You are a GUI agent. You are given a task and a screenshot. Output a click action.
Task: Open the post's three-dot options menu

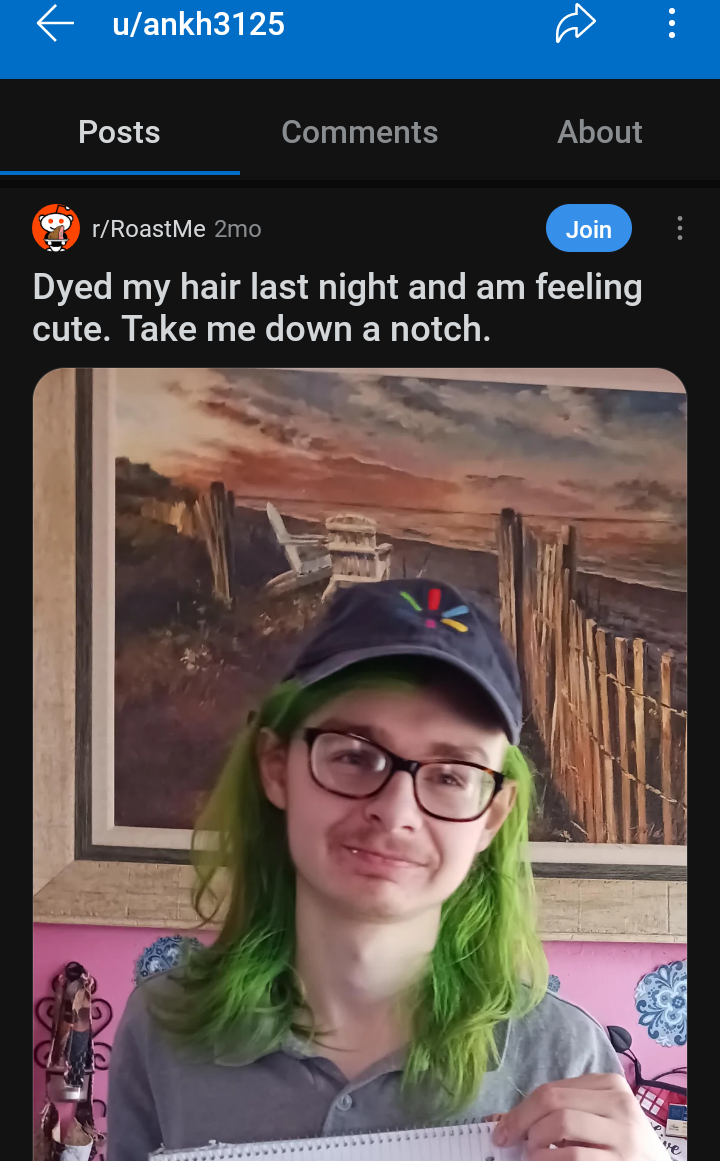point(679,229)
